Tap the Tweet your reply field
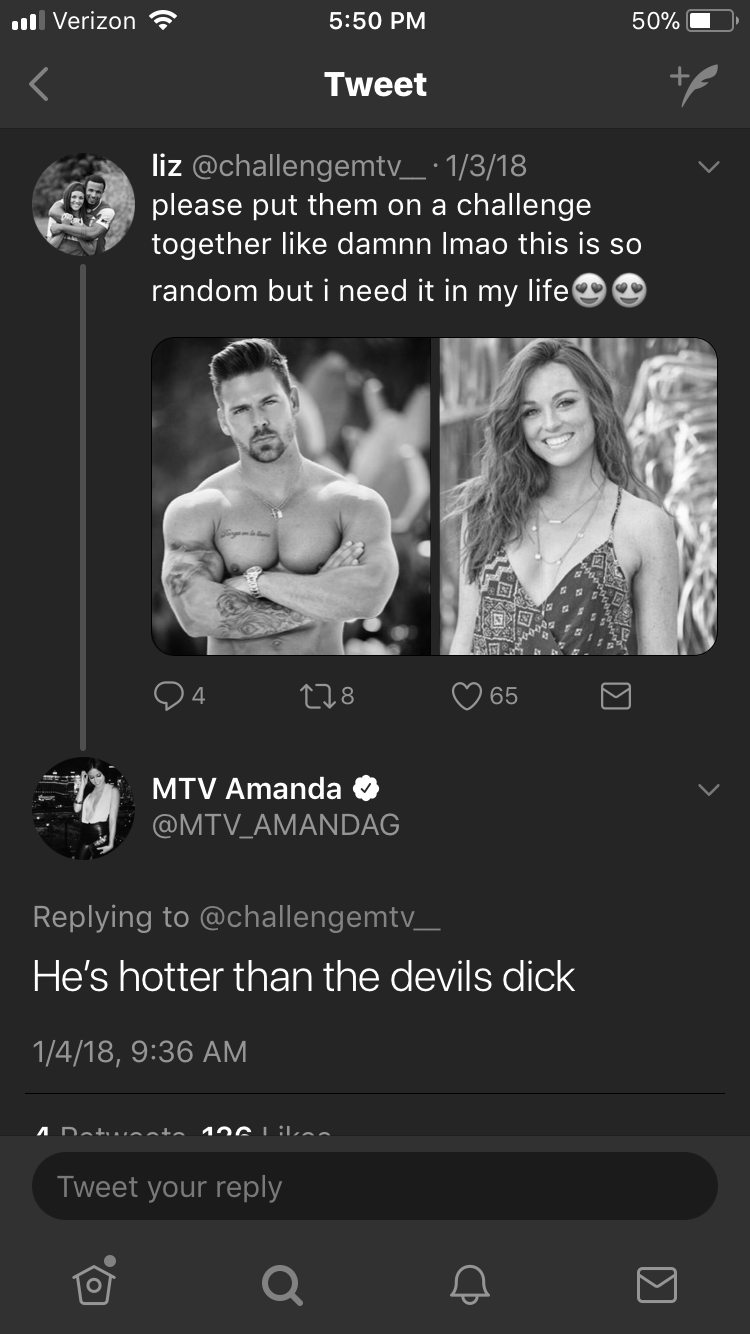750x1334 pixels. (x=375, y=1187)
